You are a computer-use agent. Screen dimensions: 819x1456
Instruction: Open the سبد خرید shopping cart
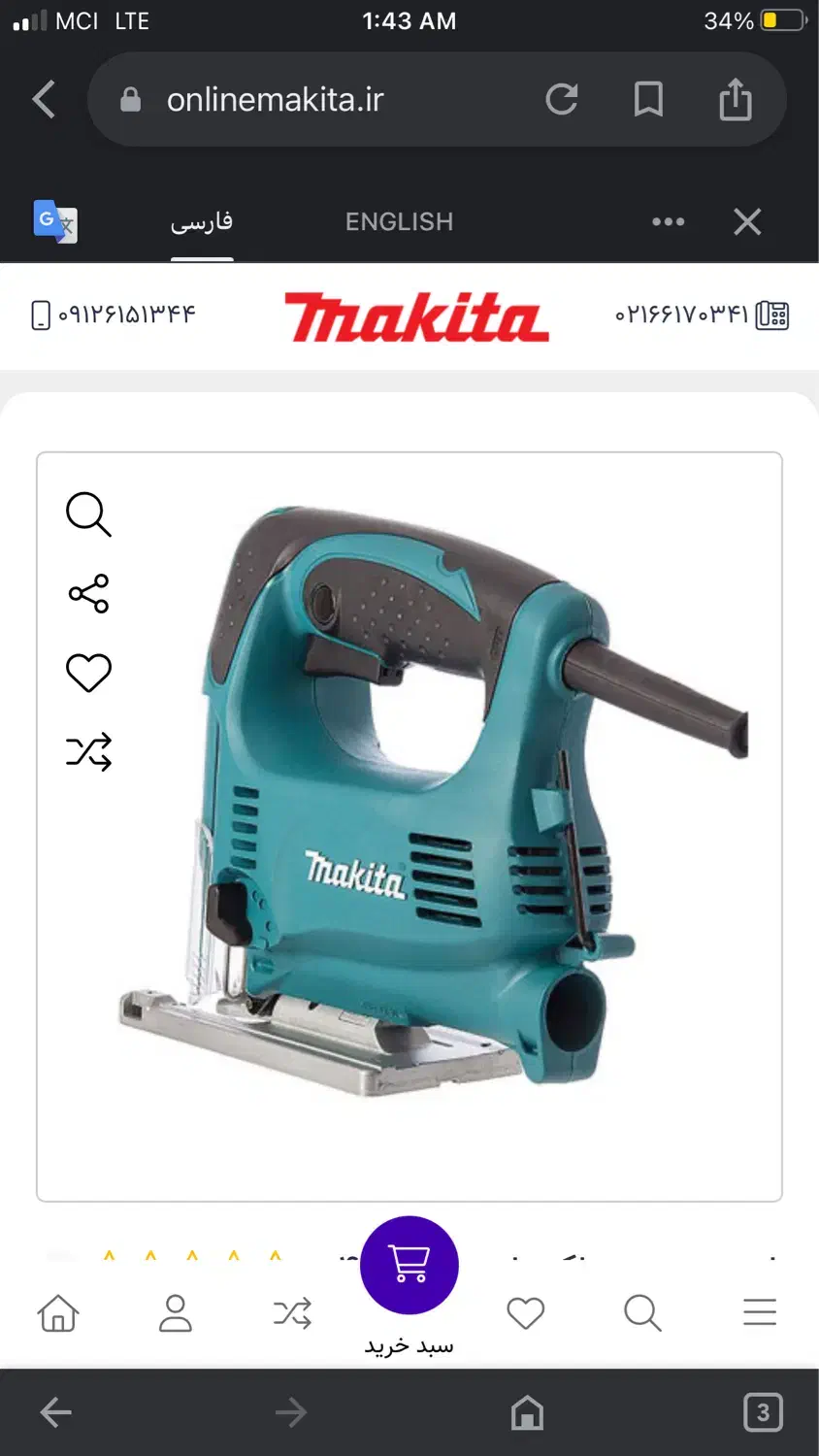pyautogui.click(x=409, y=1267)
